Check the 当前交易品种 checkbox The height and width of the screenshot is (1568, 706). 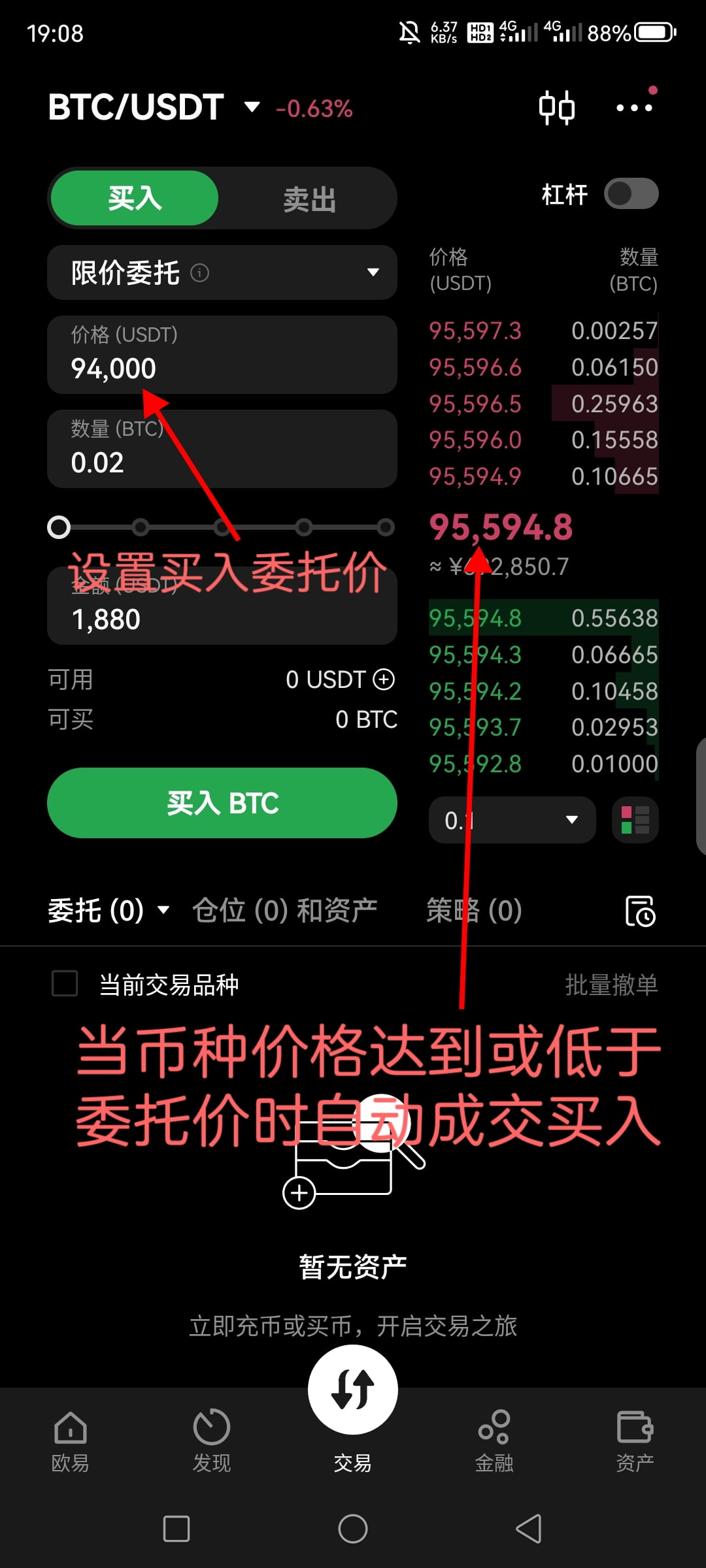(x=65, y=984)
